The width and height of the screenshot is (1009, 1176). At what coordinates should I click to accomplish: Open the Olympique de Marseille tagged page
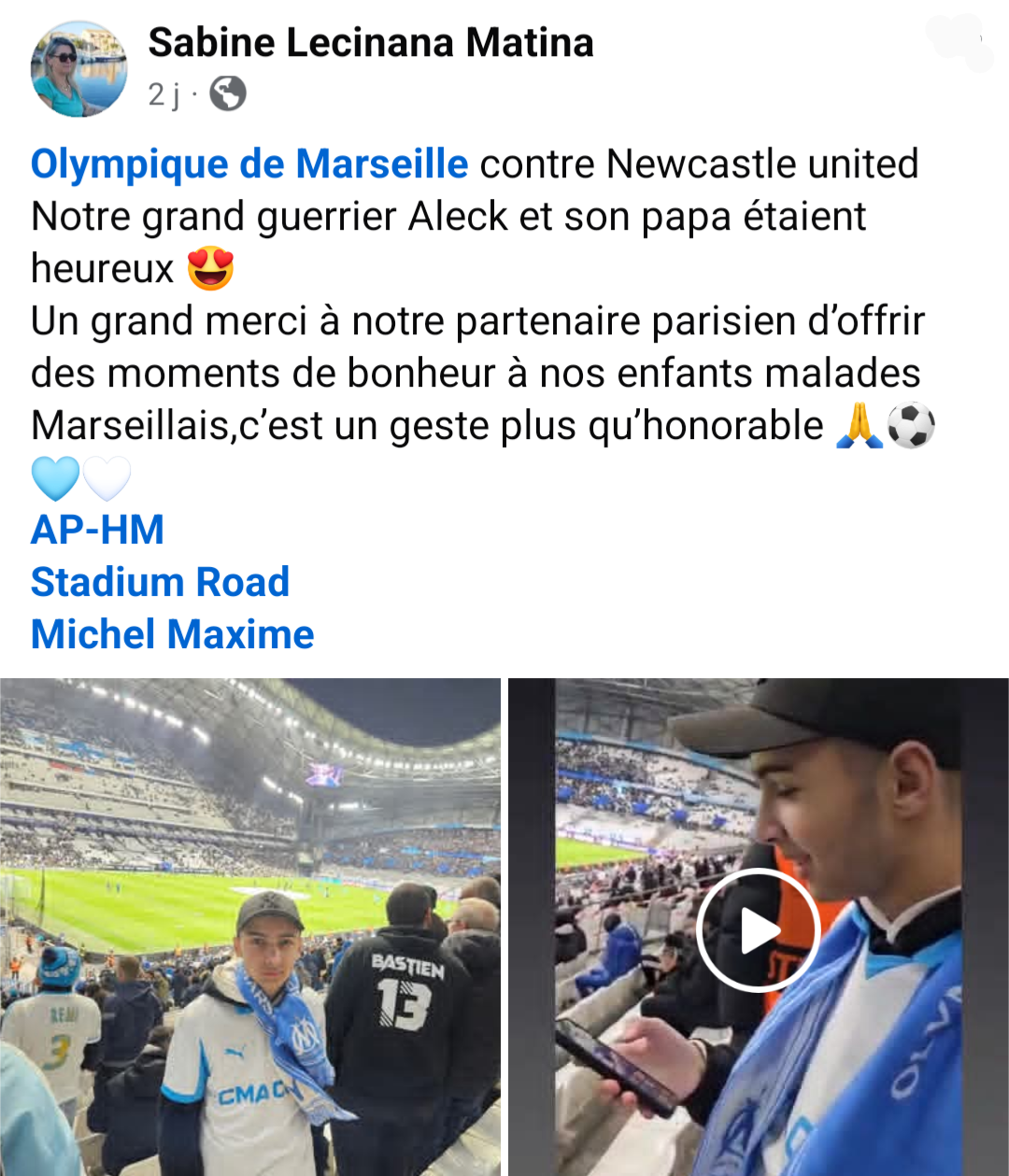(249, 164)
